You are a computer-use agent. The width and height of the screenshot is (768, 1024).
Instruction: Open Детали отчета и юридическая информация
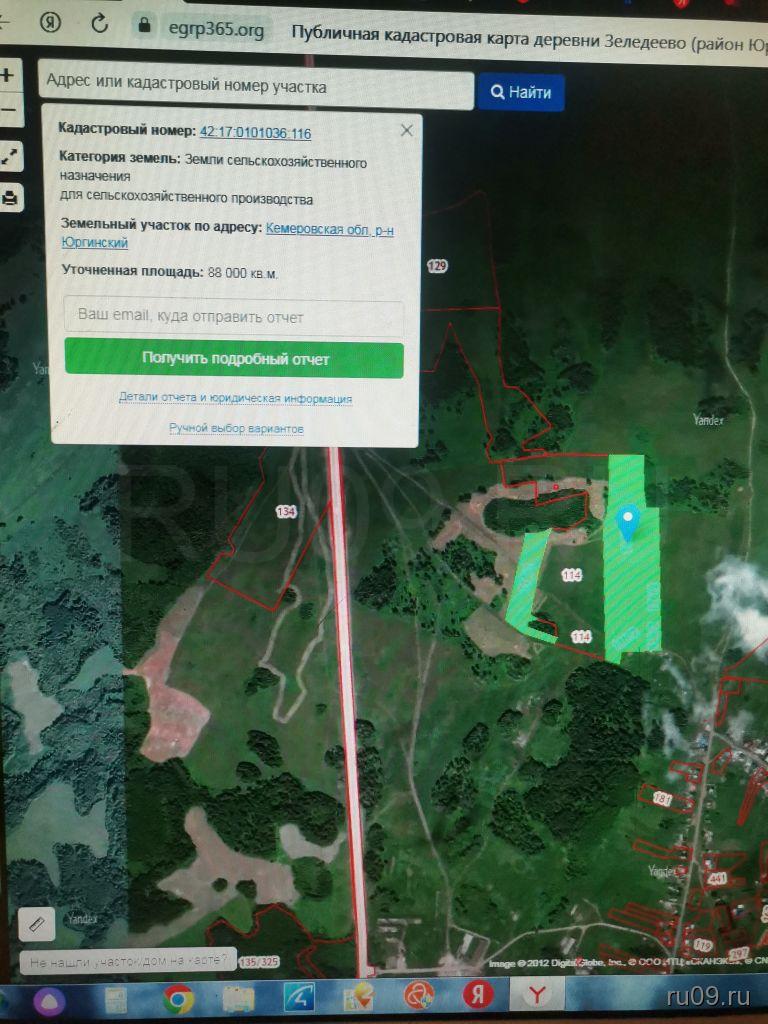click(x=235, y=398)
